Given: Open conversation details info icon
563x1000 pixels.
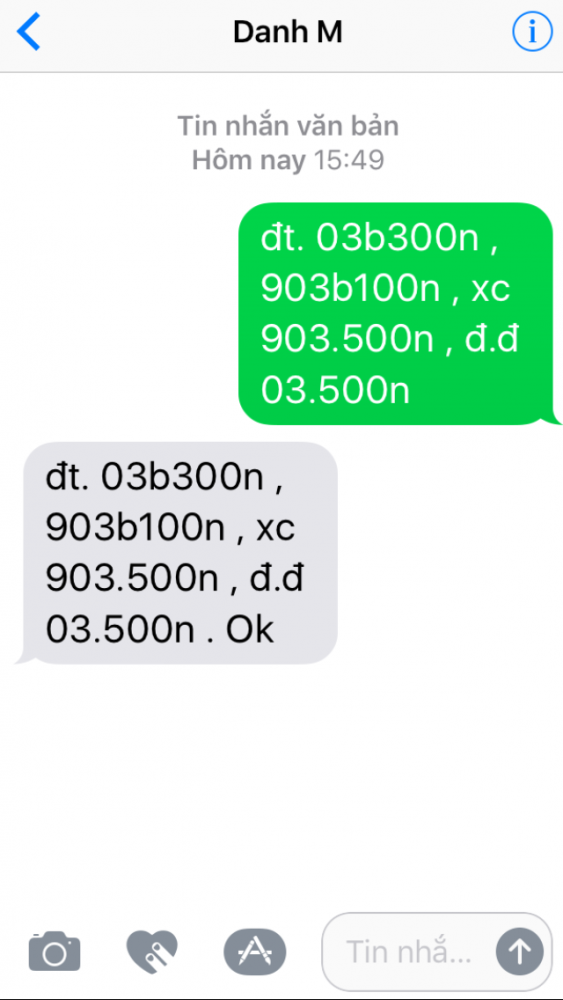Looking at the screenshot, I should tap(532, 32).
